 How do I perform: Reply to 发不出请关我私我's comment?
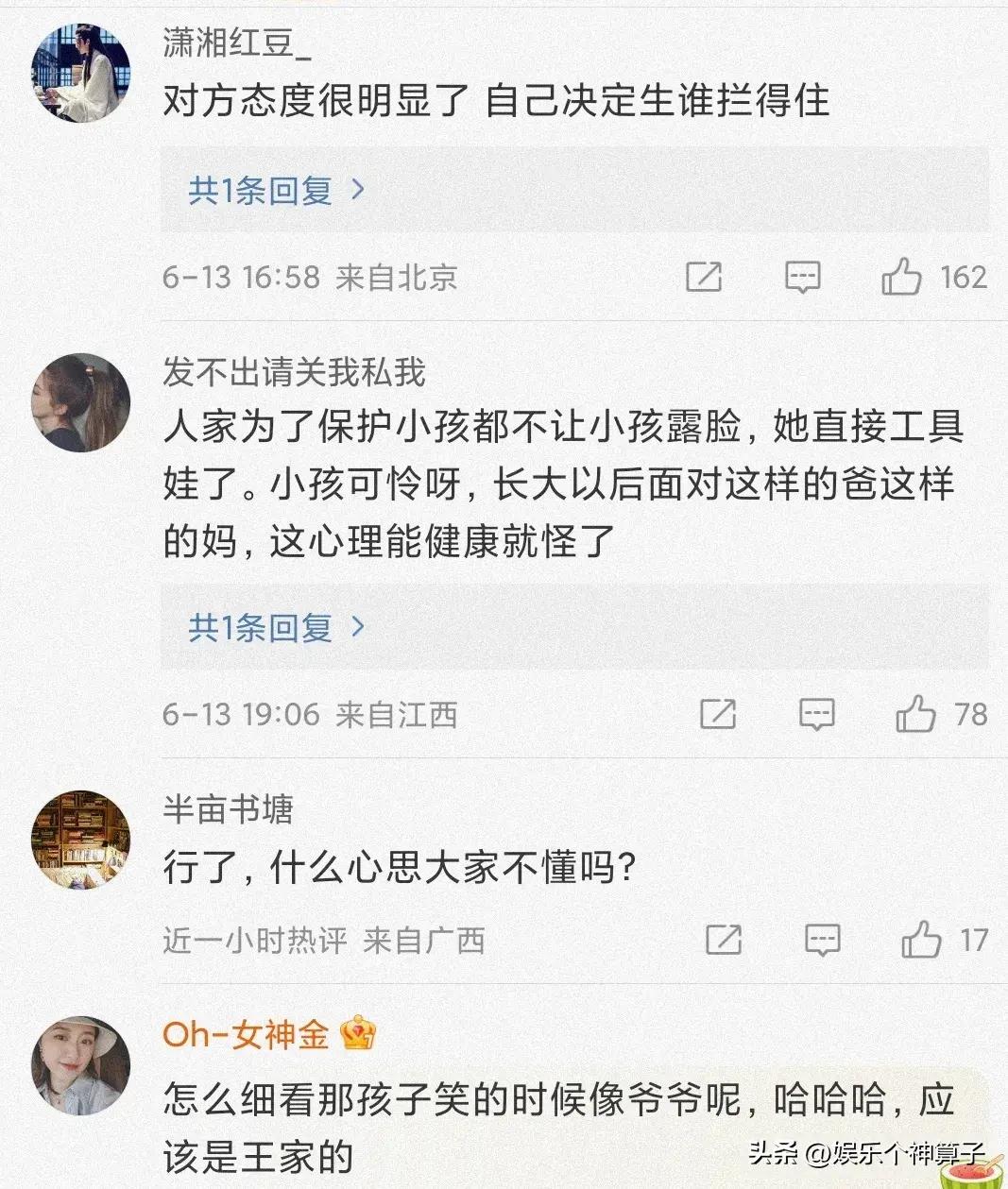817,715
